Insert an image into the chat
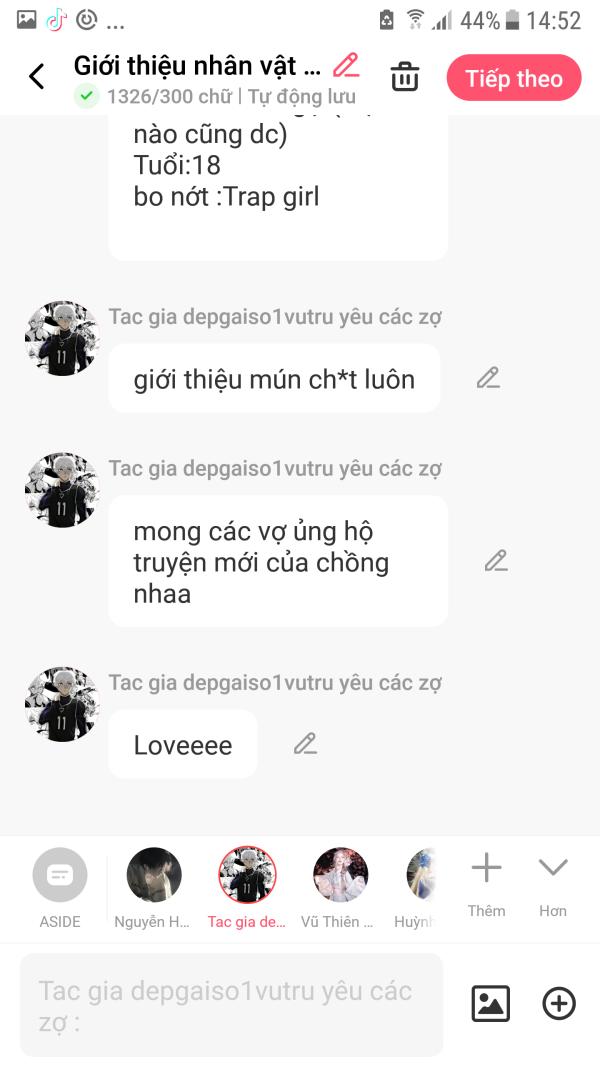The width and height of the screenshot is (600, 1067). (x=490, y=1004)
